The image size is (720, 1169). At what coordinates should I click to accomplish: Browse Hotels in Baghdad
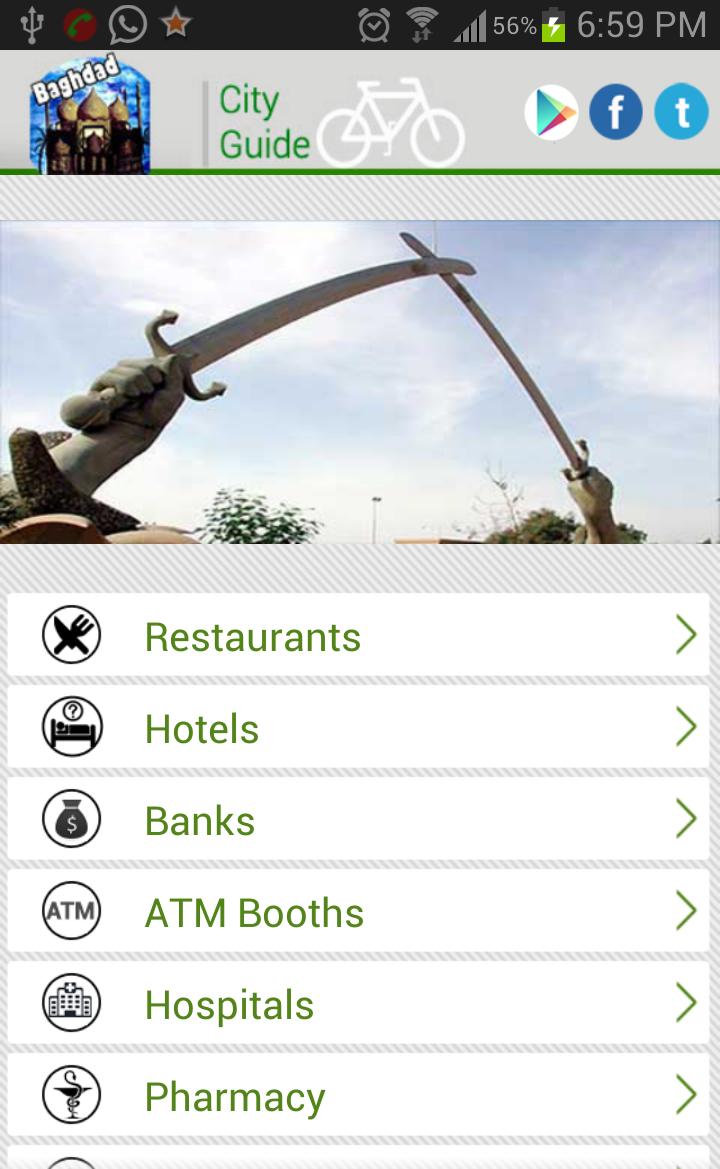click(x=358, y=728)
